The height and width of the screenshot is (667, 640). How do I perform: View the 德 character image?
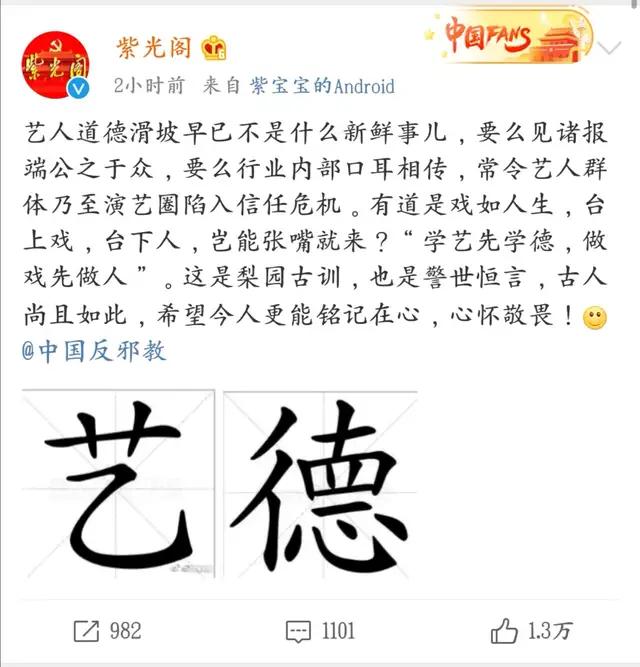tap(320, 483)
